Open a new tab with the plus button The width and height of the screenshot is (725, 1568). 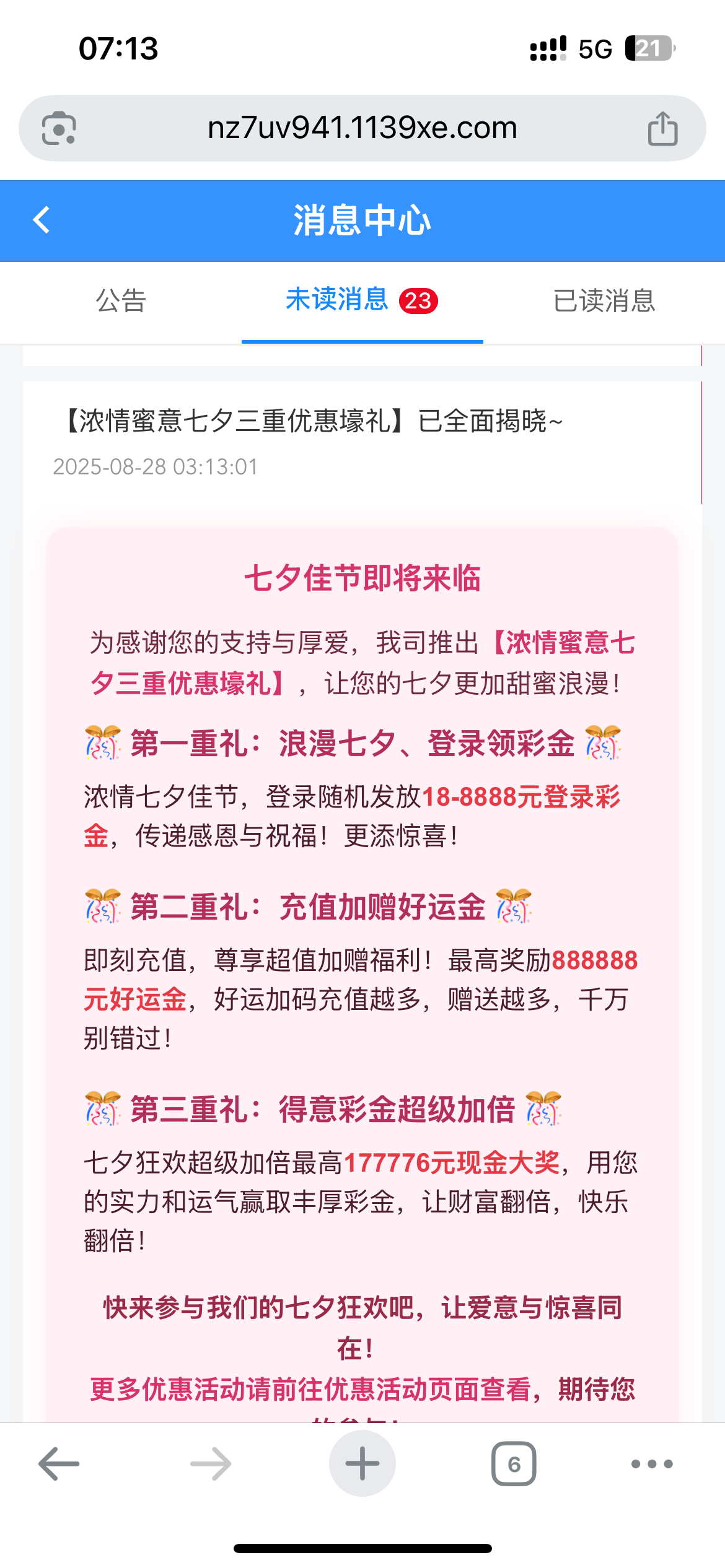pyautogui.click(x=362, y=1464)
